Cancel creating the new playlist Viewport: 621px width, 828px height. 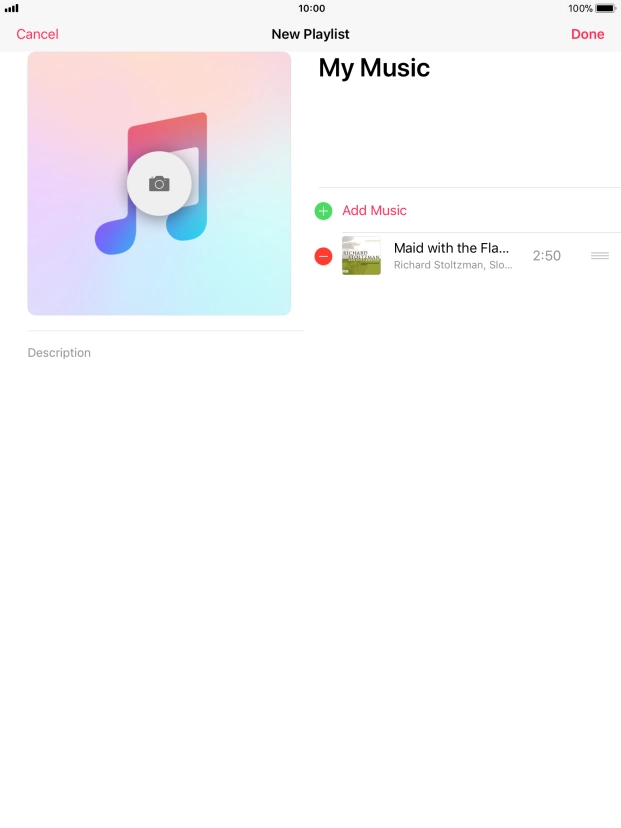pyautogui.click(x=38, y=34)
